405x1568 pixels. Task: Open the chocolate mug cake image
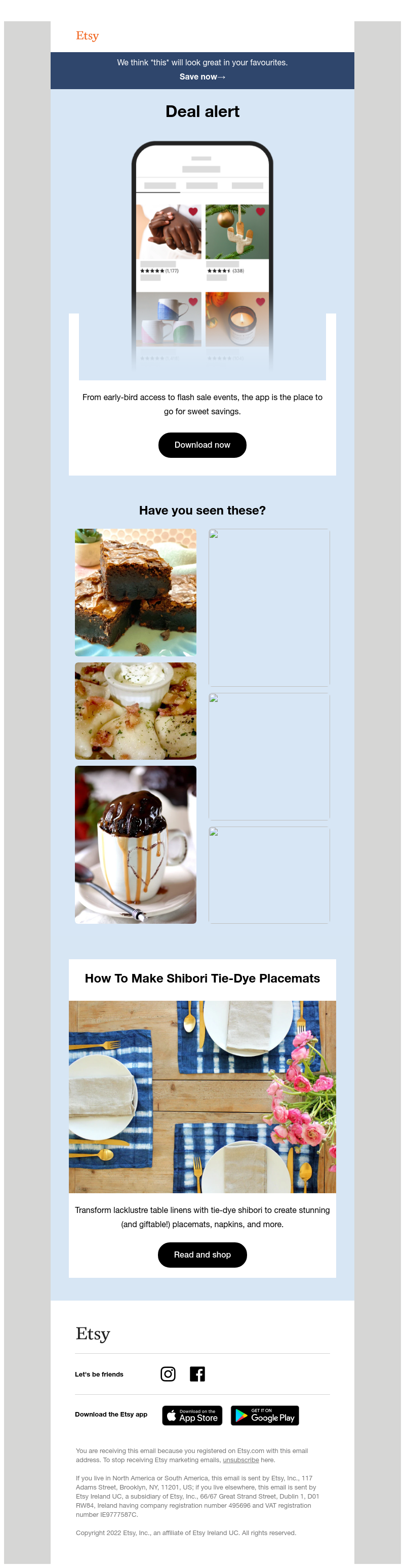136,844
